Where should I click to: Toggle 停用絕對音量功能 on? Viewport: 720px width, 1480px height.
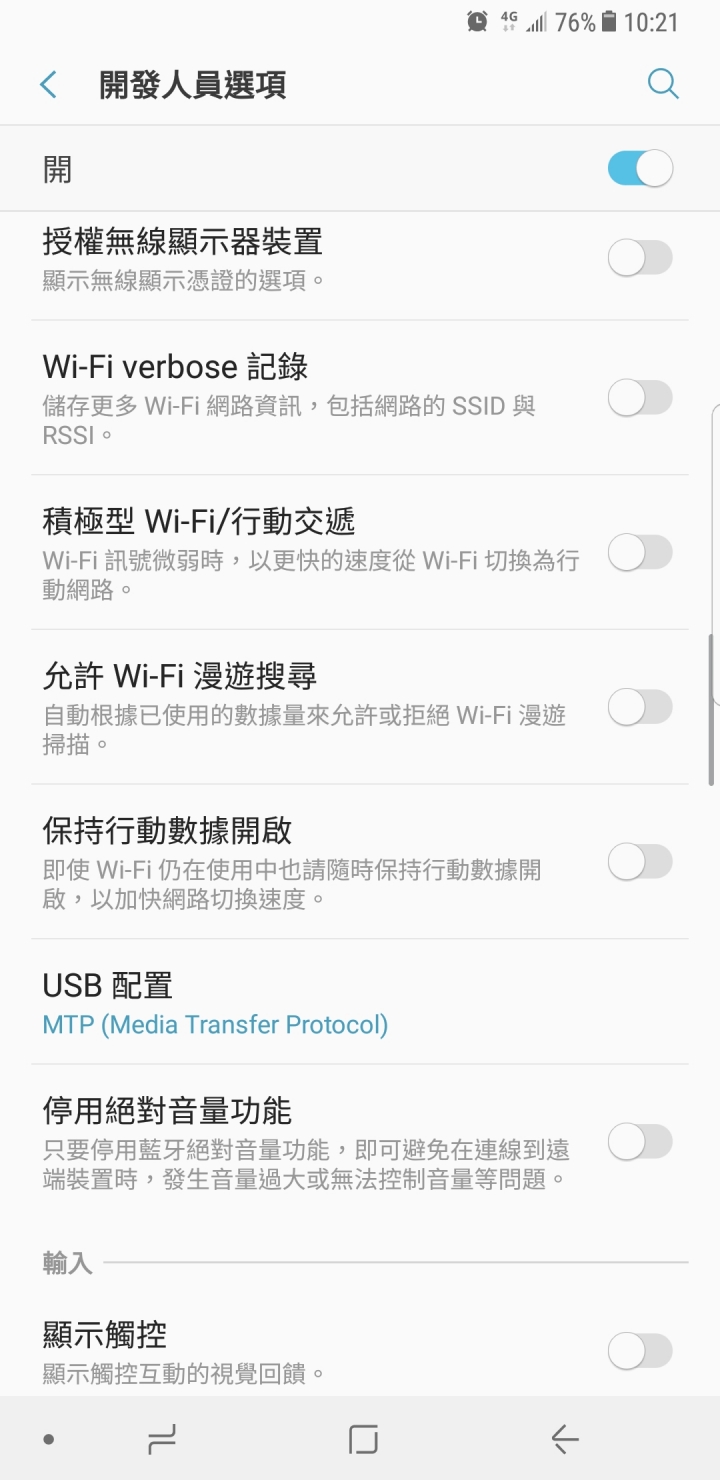click(640, 1141)
